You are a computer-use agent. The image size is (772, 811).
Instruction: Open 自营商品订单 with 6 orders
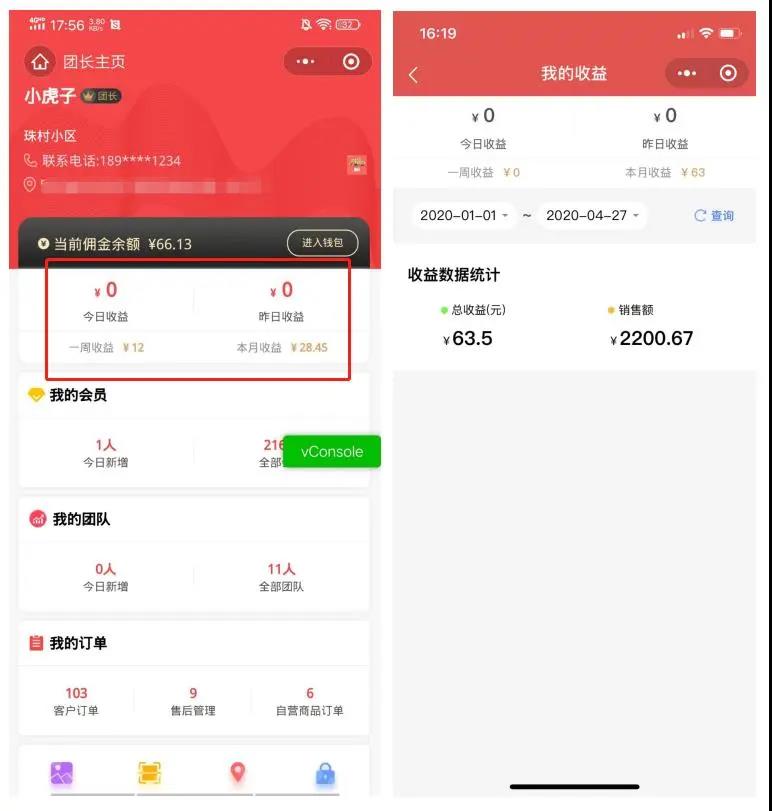(310, 701)
